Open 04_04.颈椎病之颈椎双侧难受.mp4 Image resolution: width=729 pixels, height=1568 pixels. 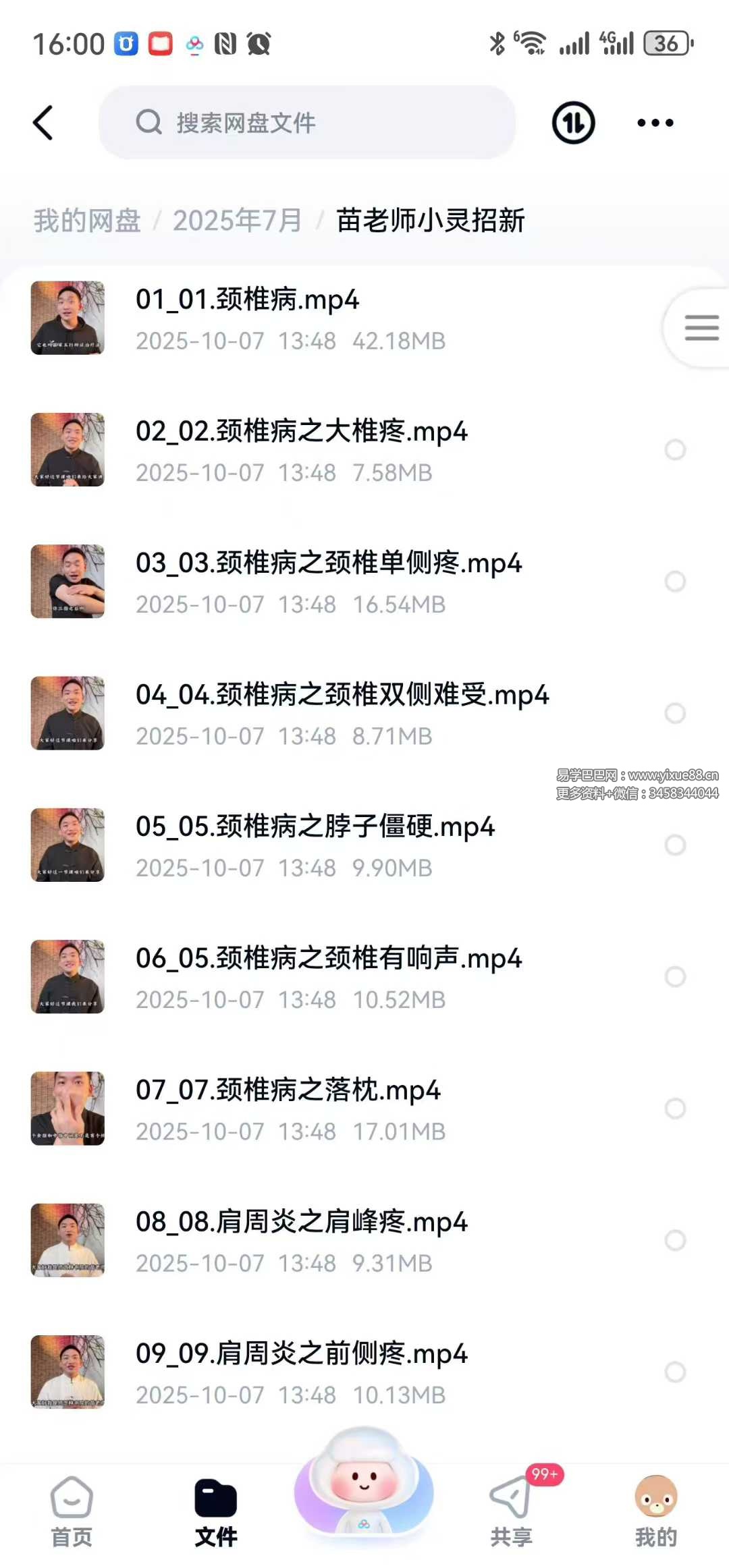click(x=342, y=695)
